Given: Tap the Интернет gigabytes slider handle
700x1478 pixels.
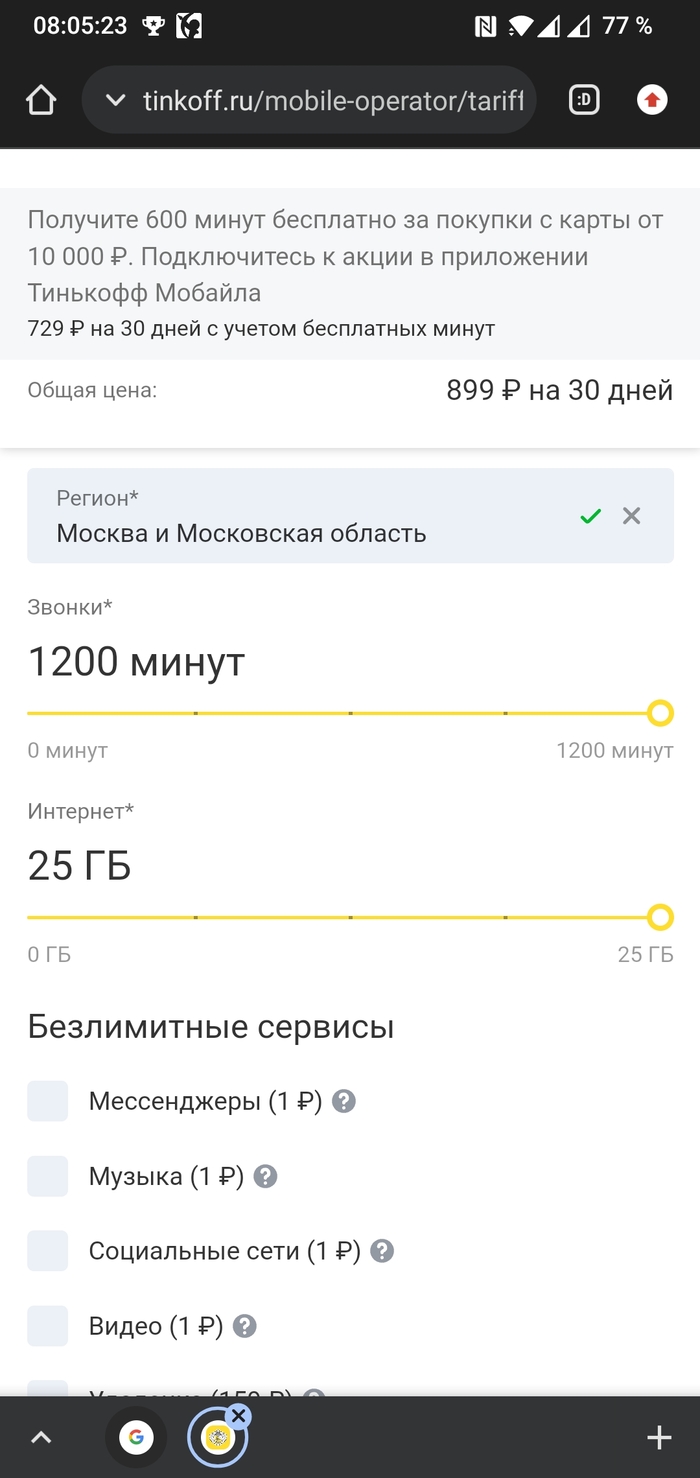Looking at the screenshot, I should pyautogui.click(x=660, y=917).
